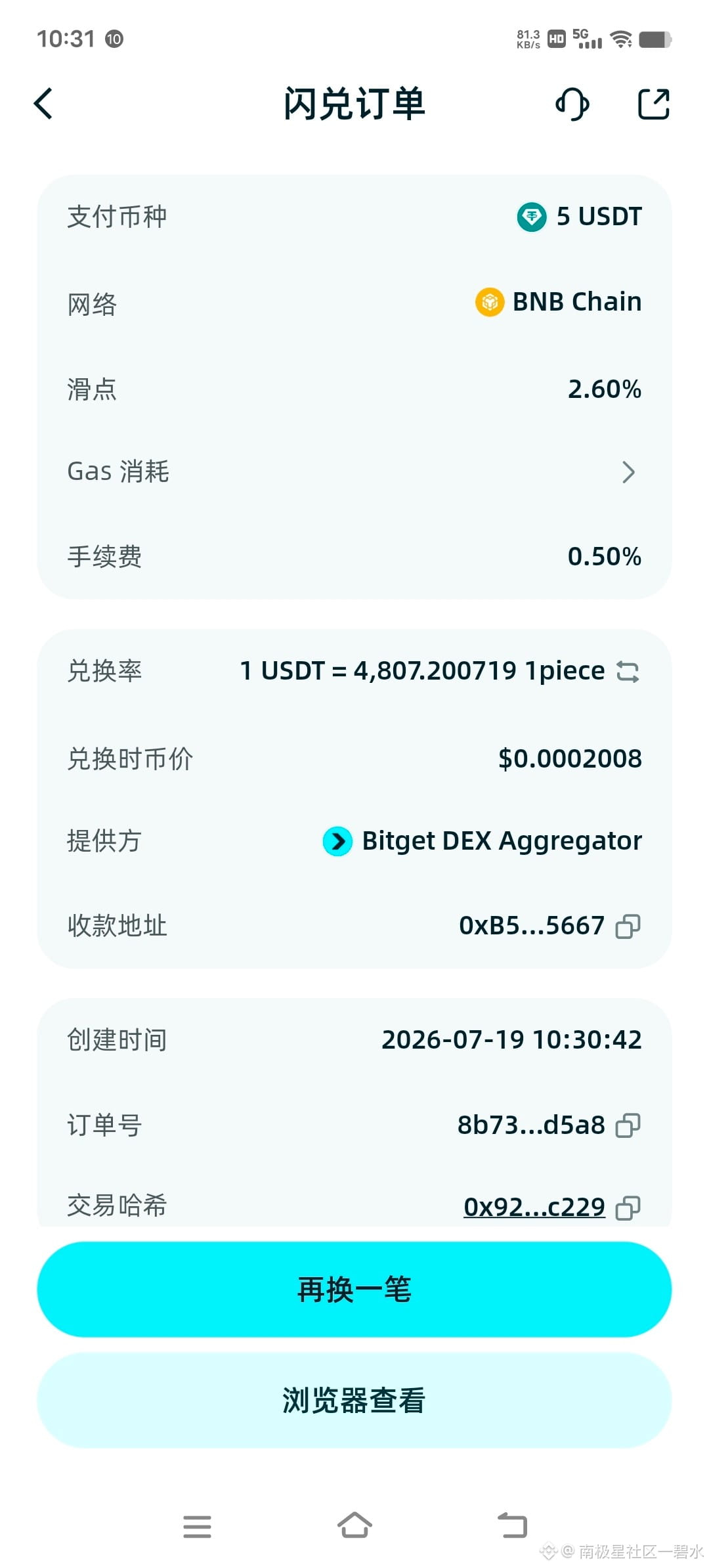Image resolution: width=709 pixels, height=1568 pixels.
Task: Tap 再换一笔 to swap again
Action: point(354,1289)
